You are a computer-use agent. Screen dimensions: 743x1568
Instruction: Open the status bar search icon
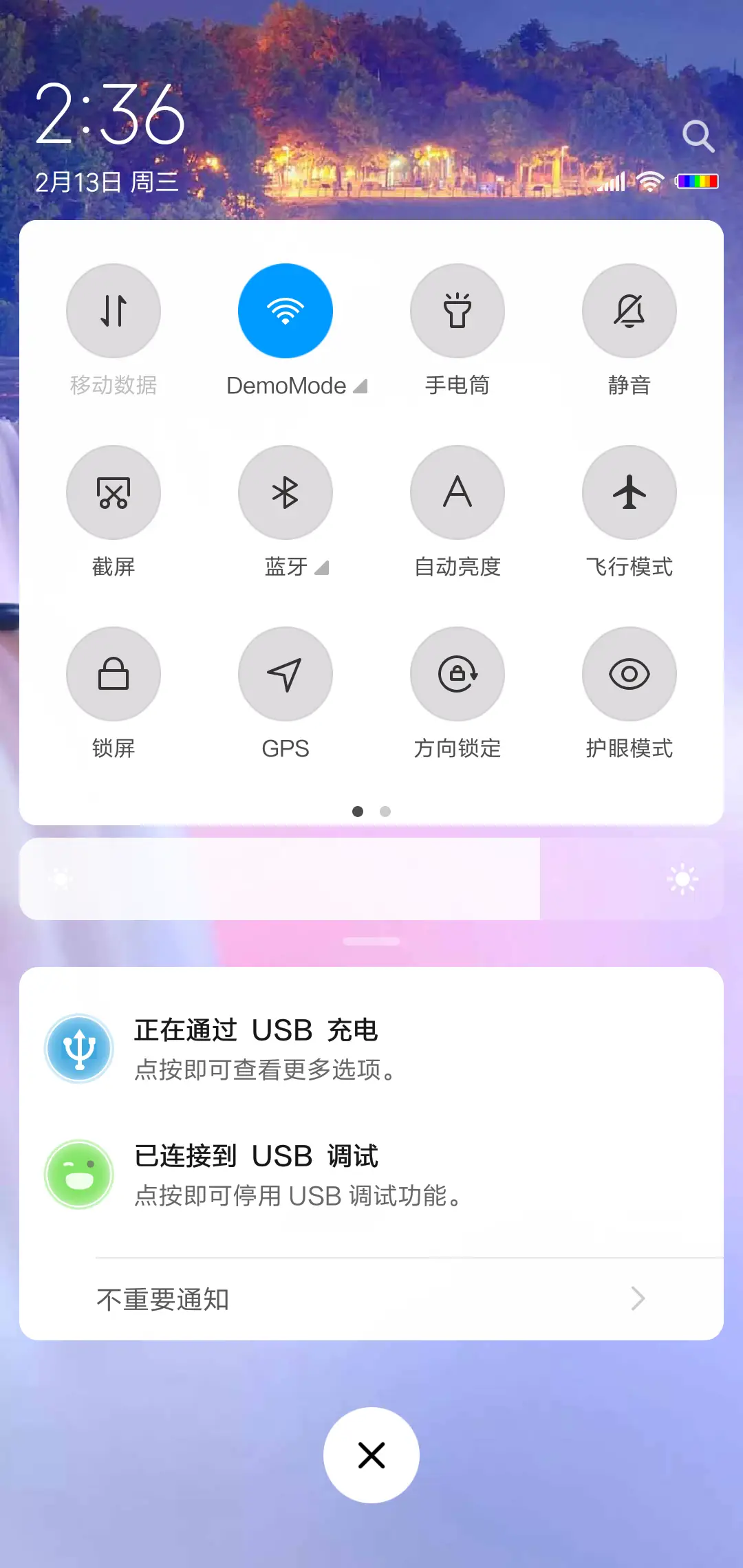(699, 135)
